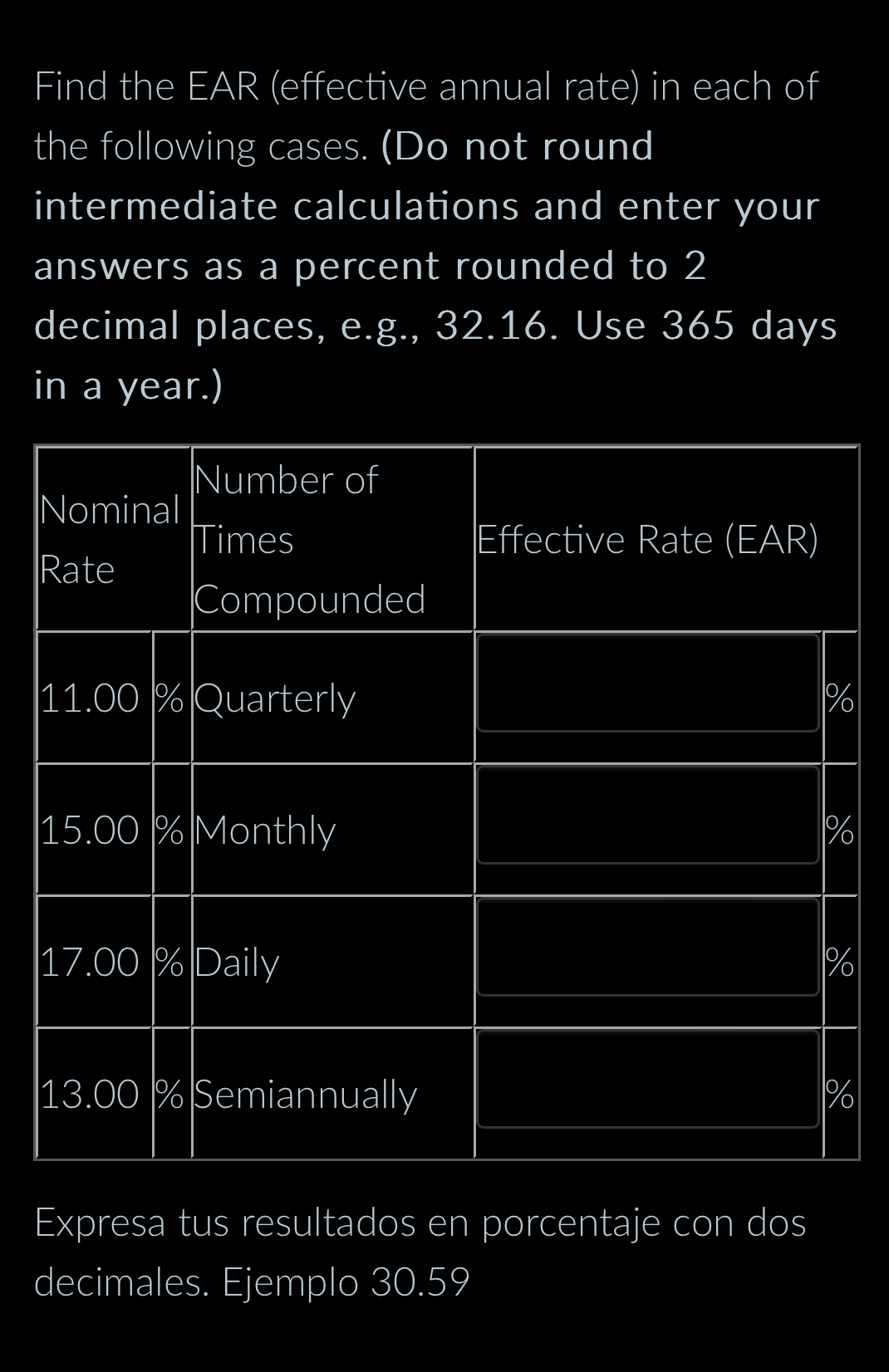Click the Daily table cell
Image resolution: width=889 pixels, height=1372 pixels.
(x=235, y=963)
